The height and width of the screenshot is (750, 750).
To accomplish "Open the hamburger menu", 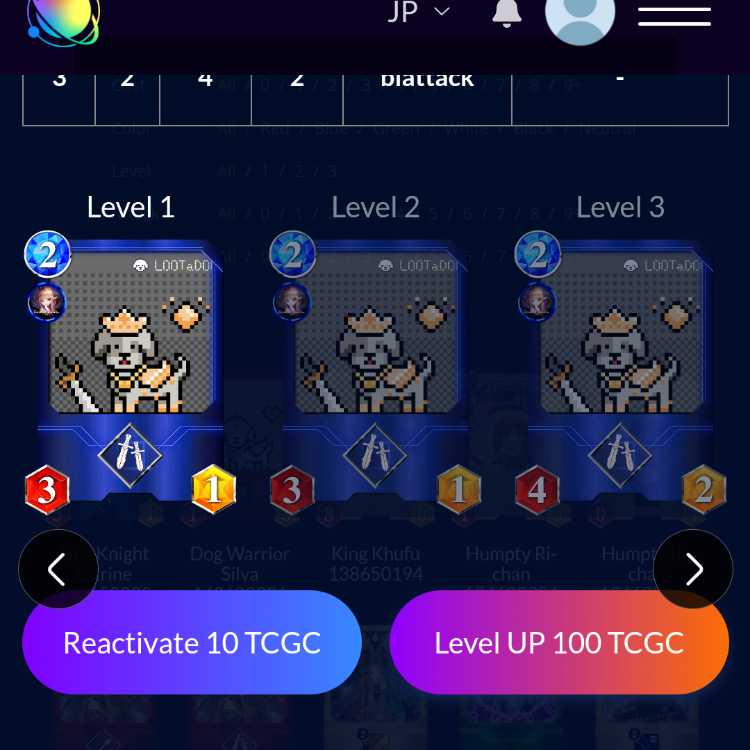I will 674,15.
